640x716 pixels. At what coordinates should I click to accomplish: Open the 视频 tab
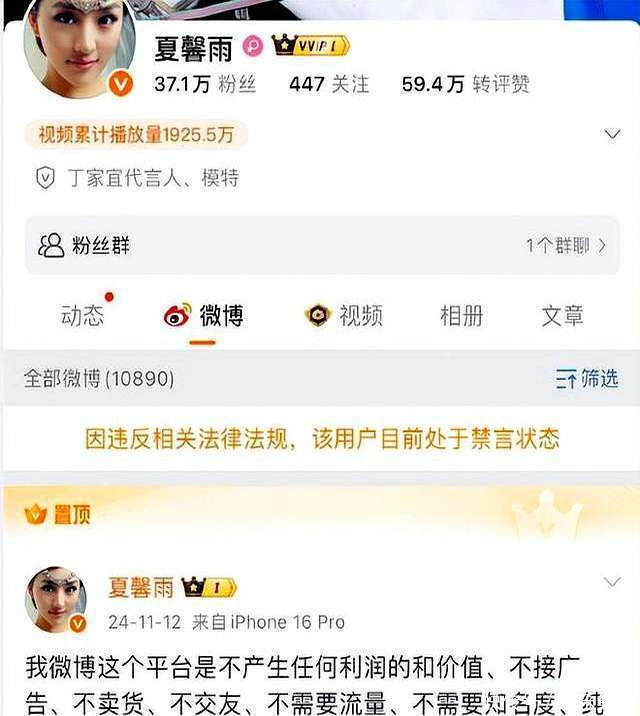344,316
